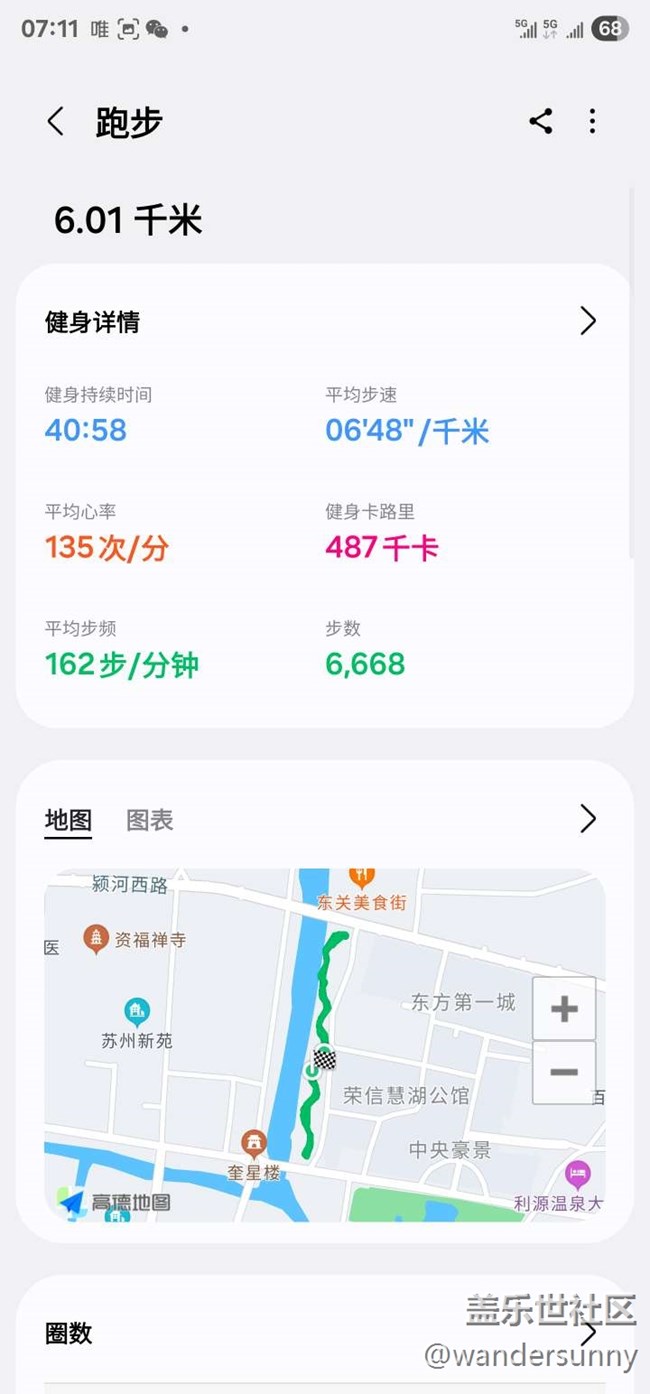
Task: Expand the map card with its chevron
Action: click(588, 819)
